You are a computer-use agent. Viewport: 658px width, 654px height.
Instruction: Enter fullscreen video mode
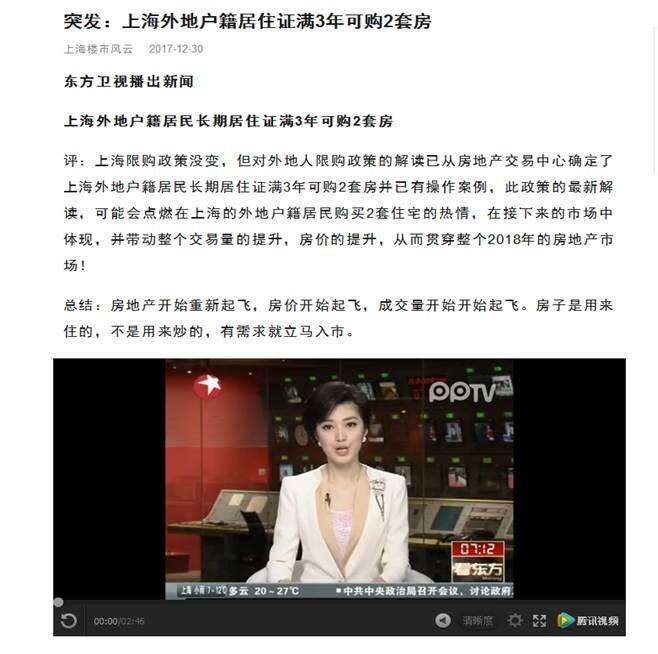click(539, 621)
